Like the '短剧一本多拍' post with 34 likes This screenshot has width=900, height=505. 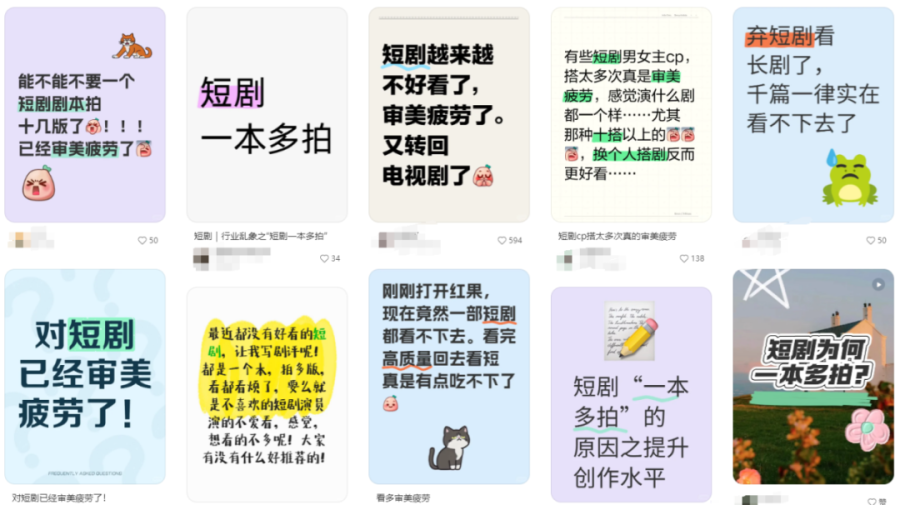click(x=324, y=258)
